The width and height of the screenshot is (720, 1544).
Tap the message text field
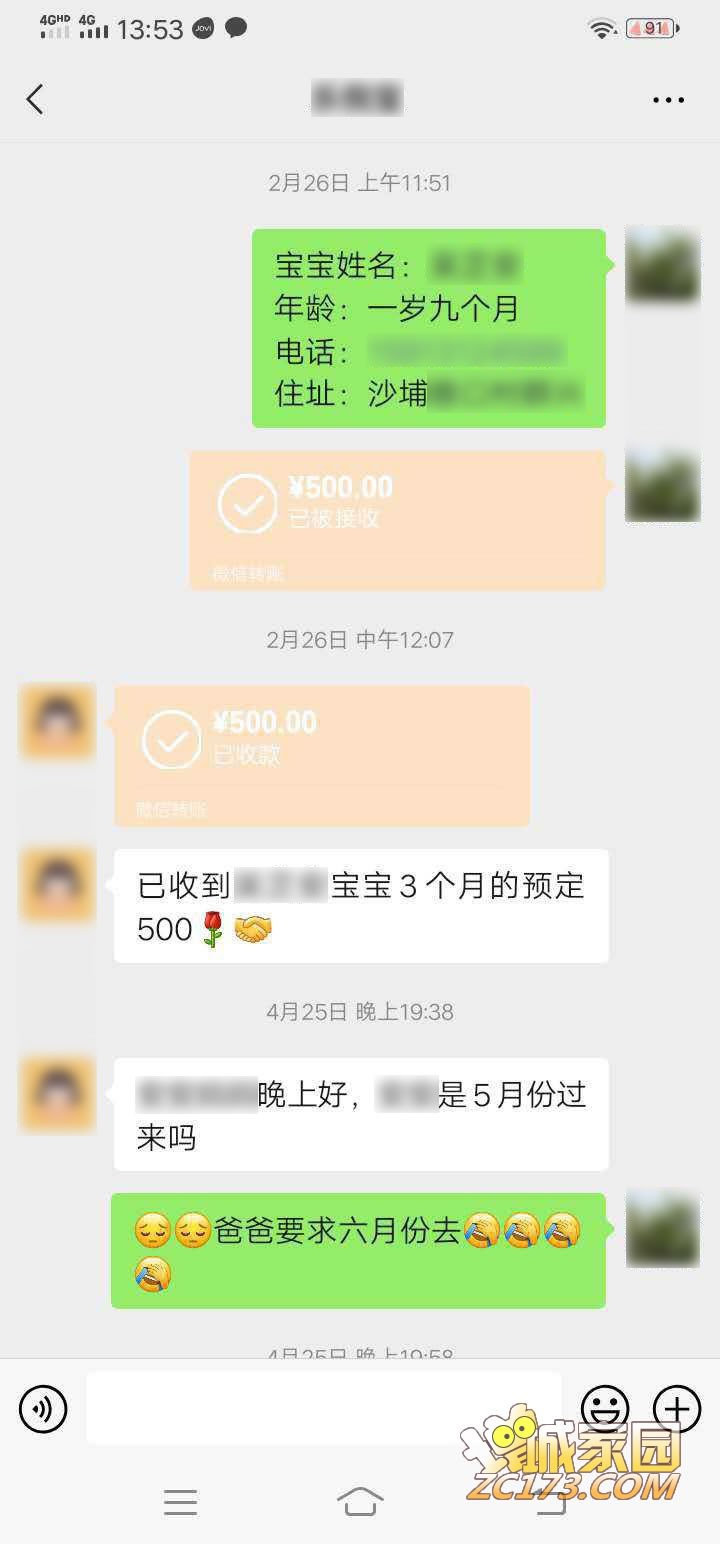[323, 1408]
